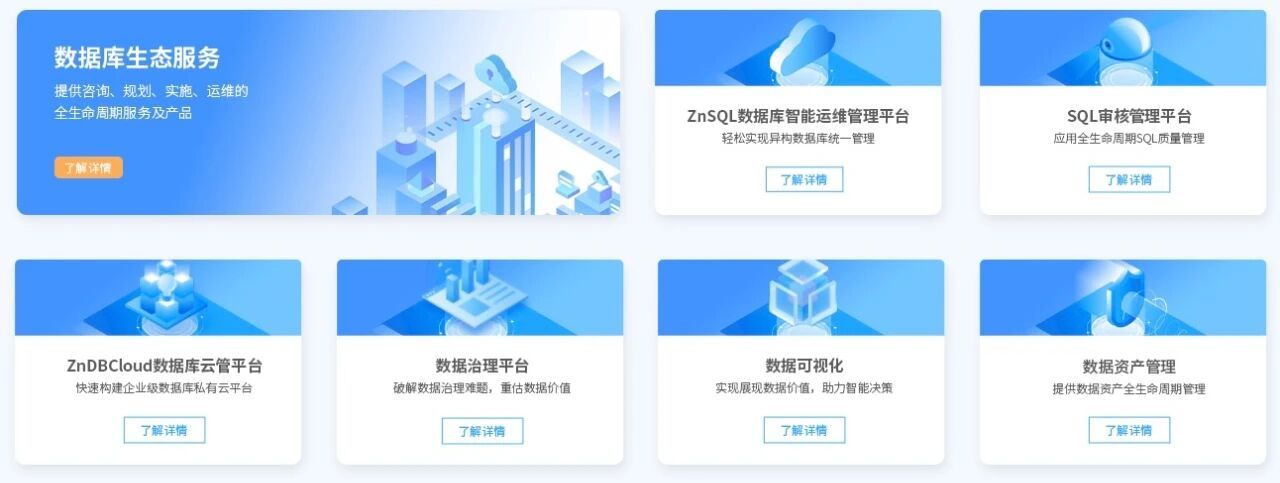Screen dimensions: 1280x483
Task: Tap 了解详情 on the 数据库生态服务 banner
Action: click(x=88, y=168)
